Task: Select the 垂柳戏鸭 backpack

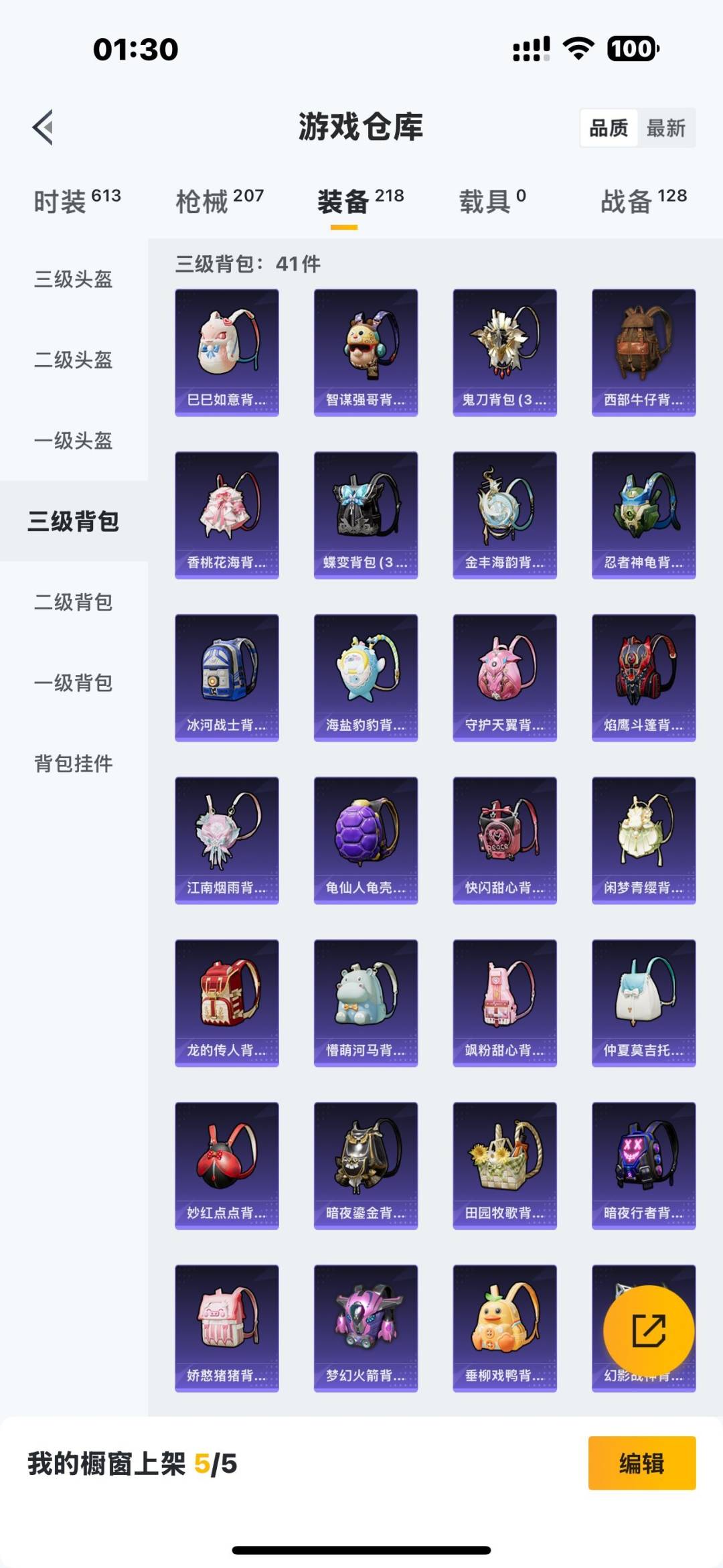Action: click(x=505, y=1329)
